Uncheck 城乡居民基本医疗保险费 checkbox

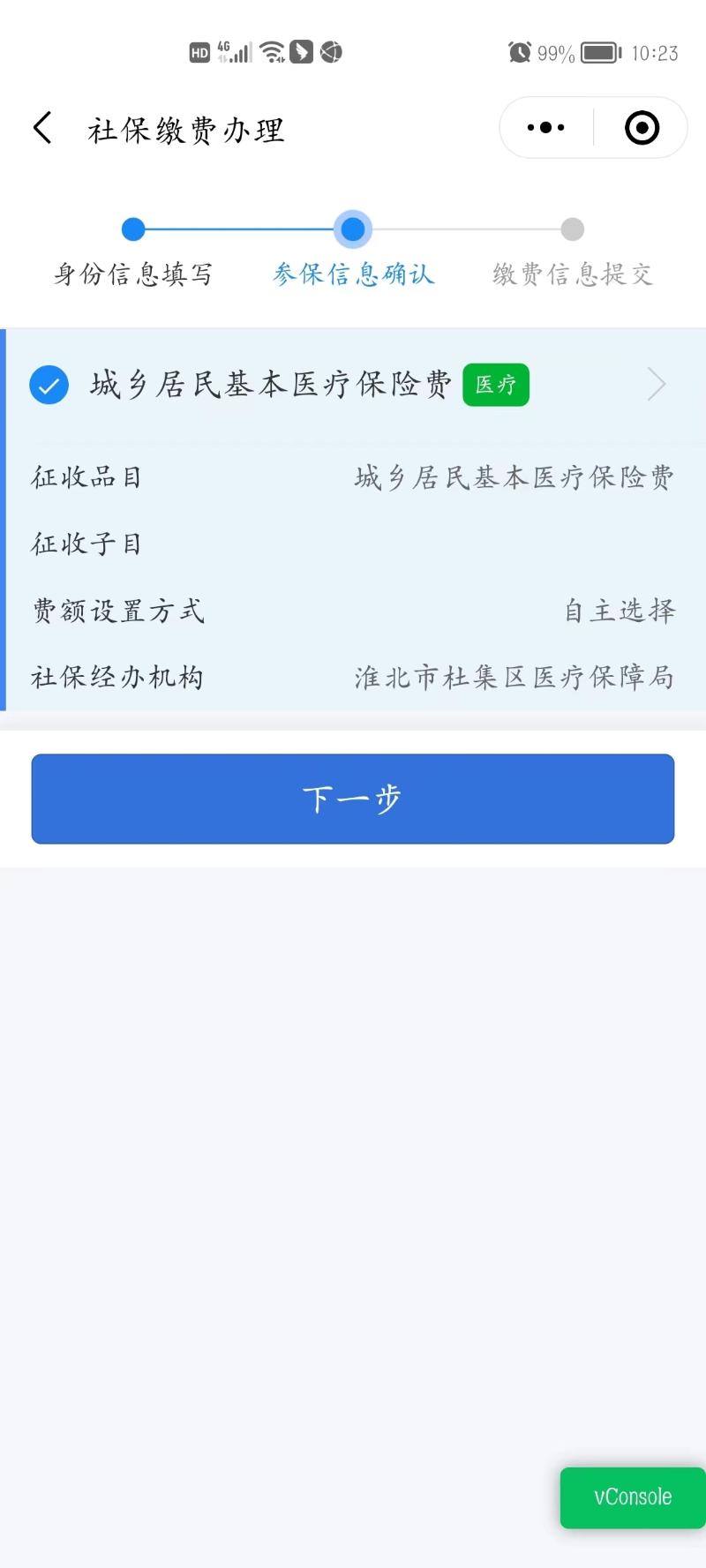click(49, 385)
